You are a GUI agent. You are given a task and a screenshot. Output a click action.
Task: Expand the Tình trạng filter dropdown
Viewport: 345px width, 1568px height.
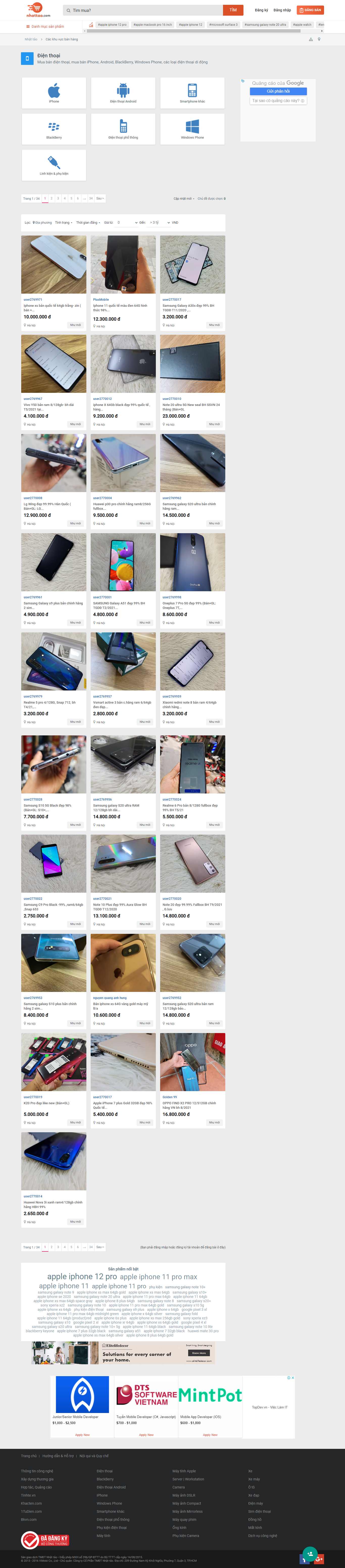pos(63,223)
